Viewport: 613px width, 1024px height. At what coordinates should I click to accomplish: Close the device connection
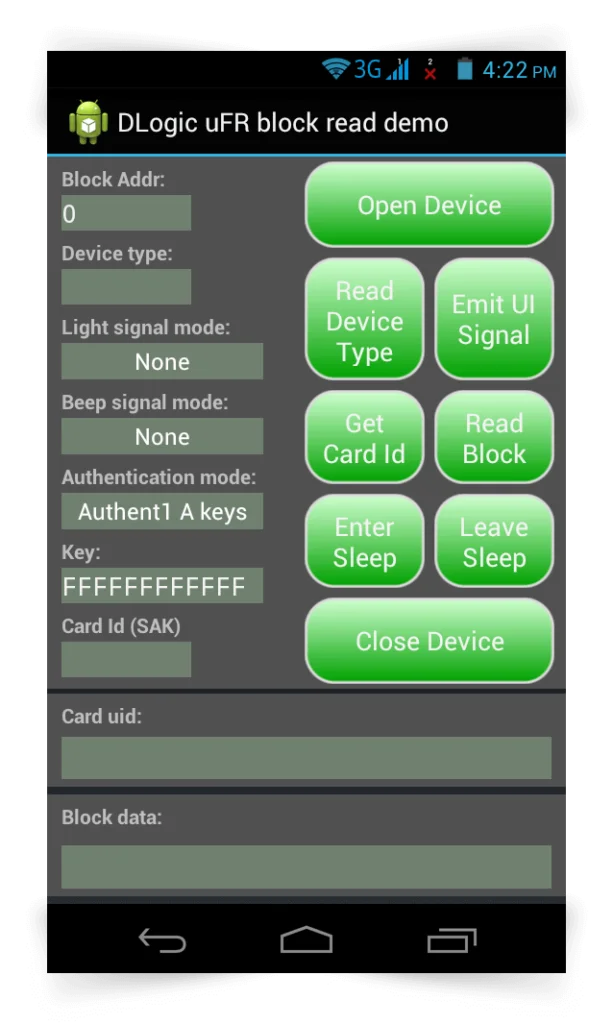429,641
